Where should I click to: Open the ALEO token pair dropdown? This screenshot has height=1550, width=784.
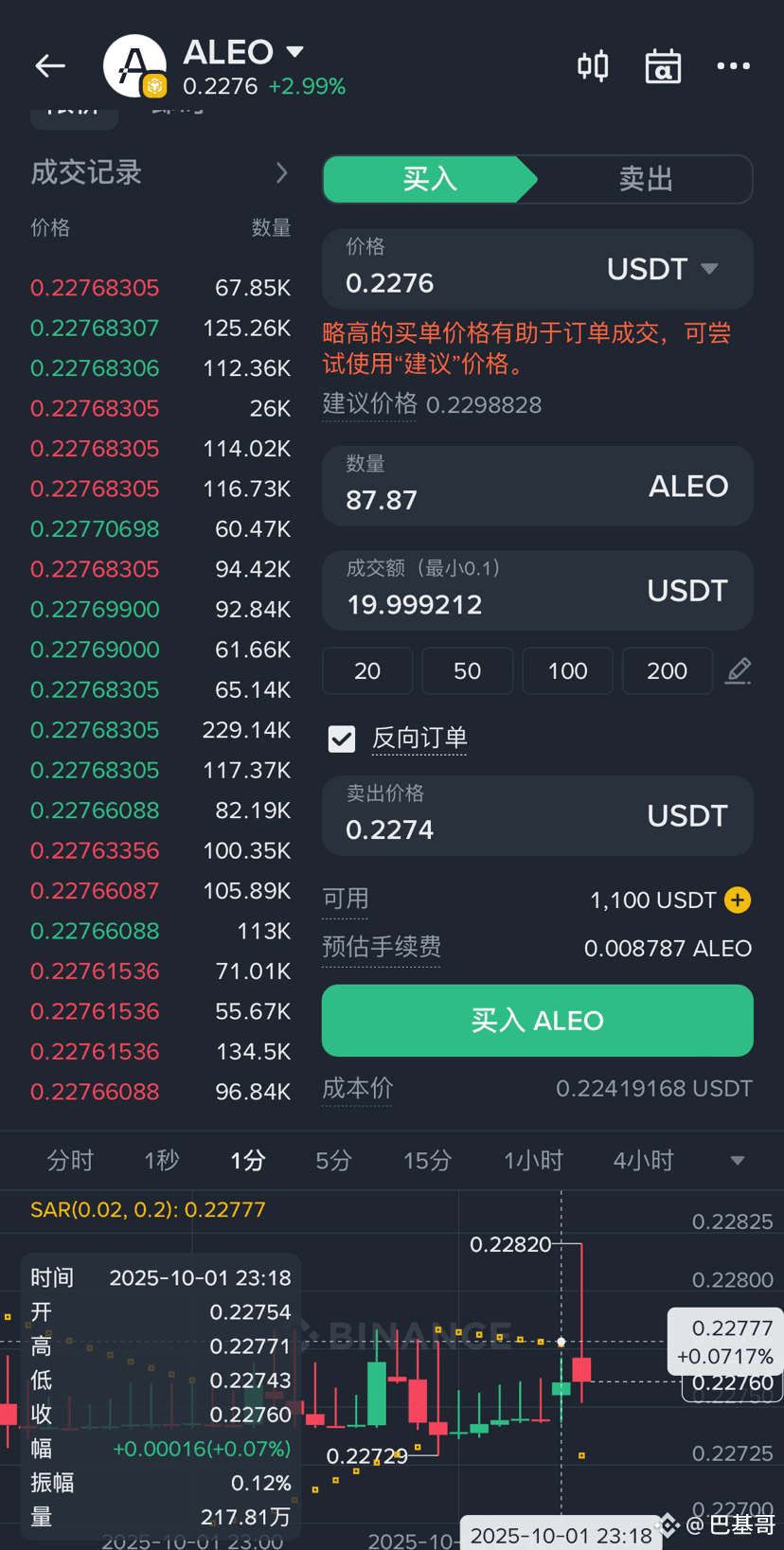coord(294,51)
